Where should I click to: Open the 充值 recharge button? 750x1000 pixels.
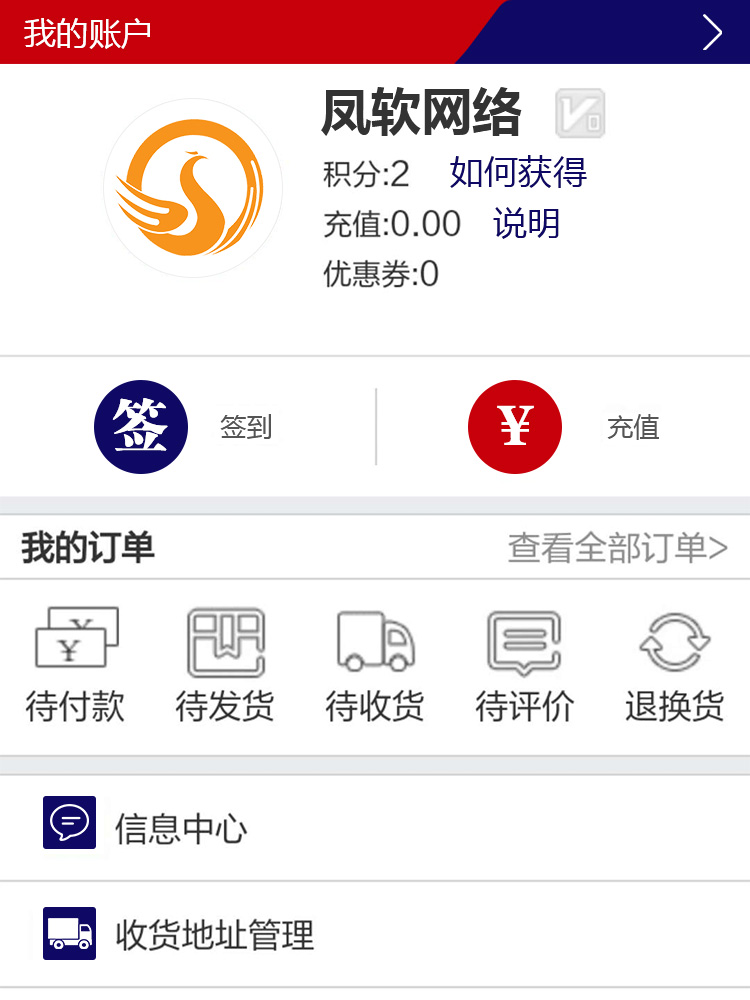(x=515, y=427)
